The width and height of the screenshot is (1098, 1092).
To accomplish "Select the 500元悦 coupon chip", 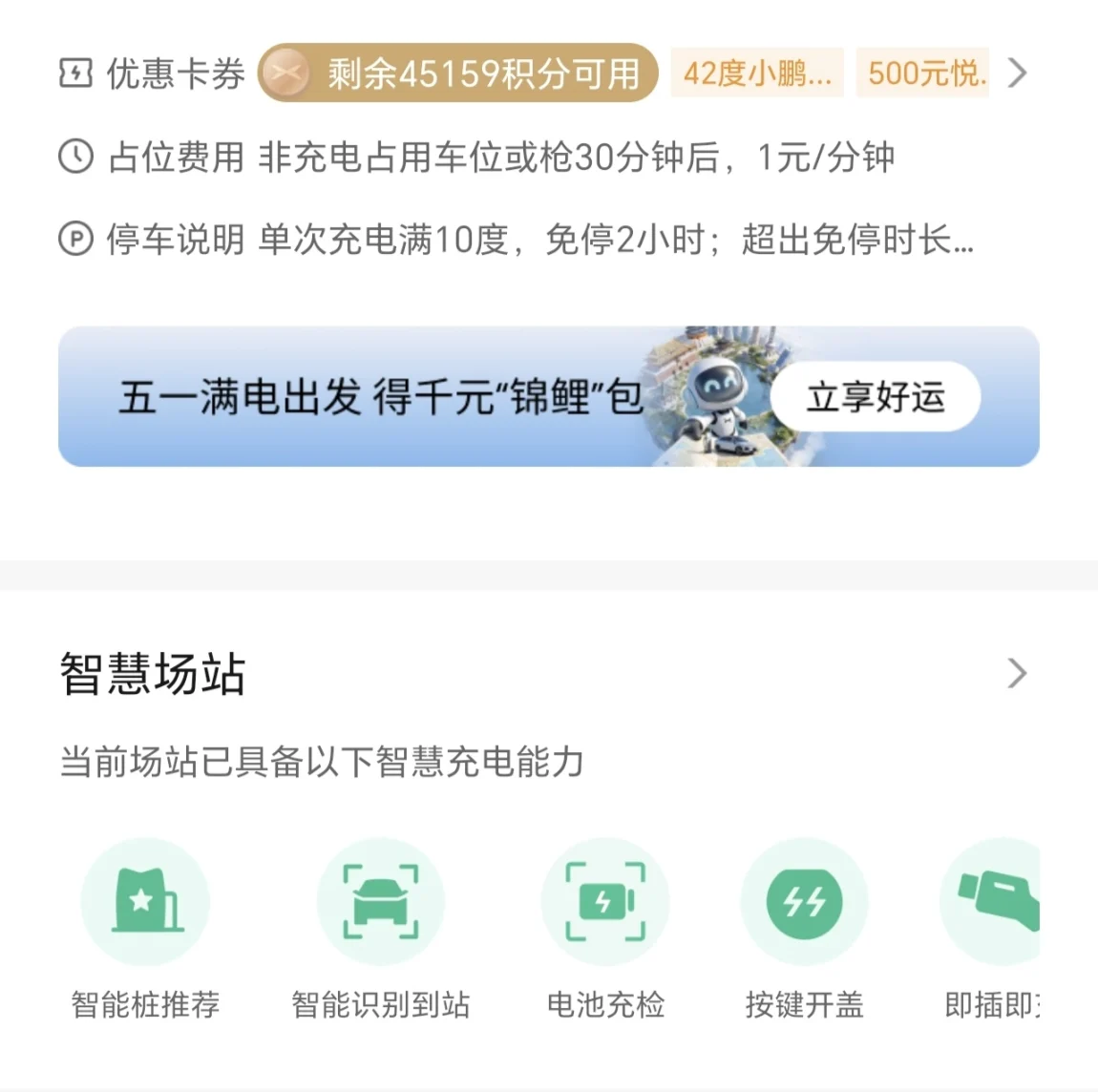I will click(x=922, y=73).
